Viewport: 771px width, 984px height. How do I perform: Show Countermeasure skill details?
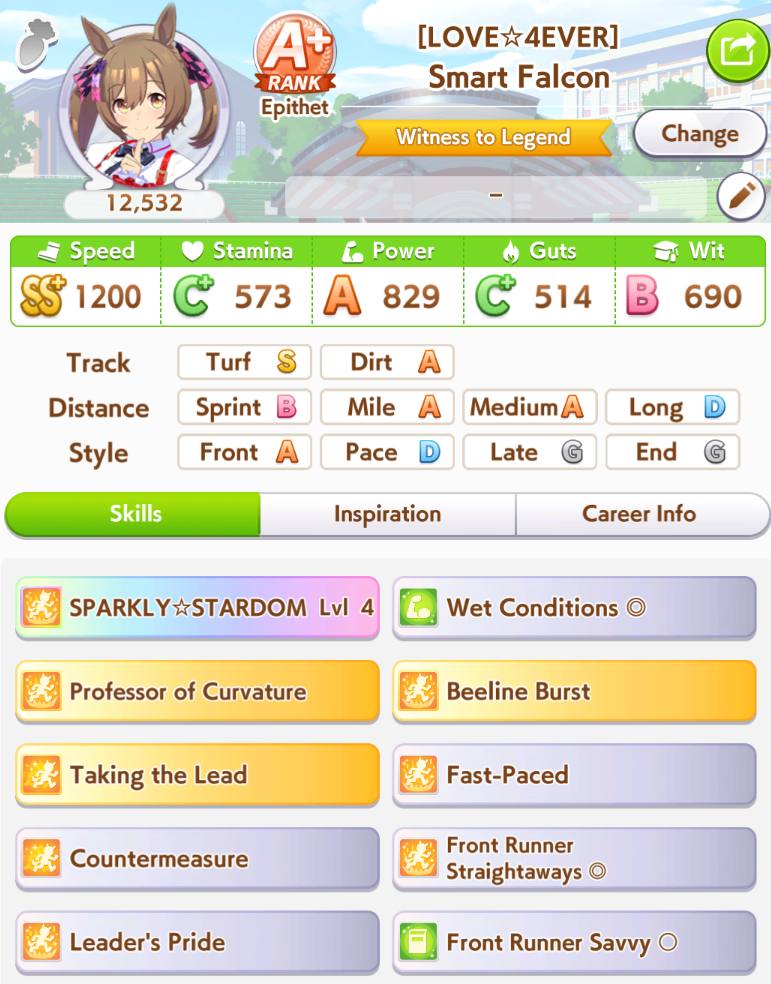click(x=198, y=858)
